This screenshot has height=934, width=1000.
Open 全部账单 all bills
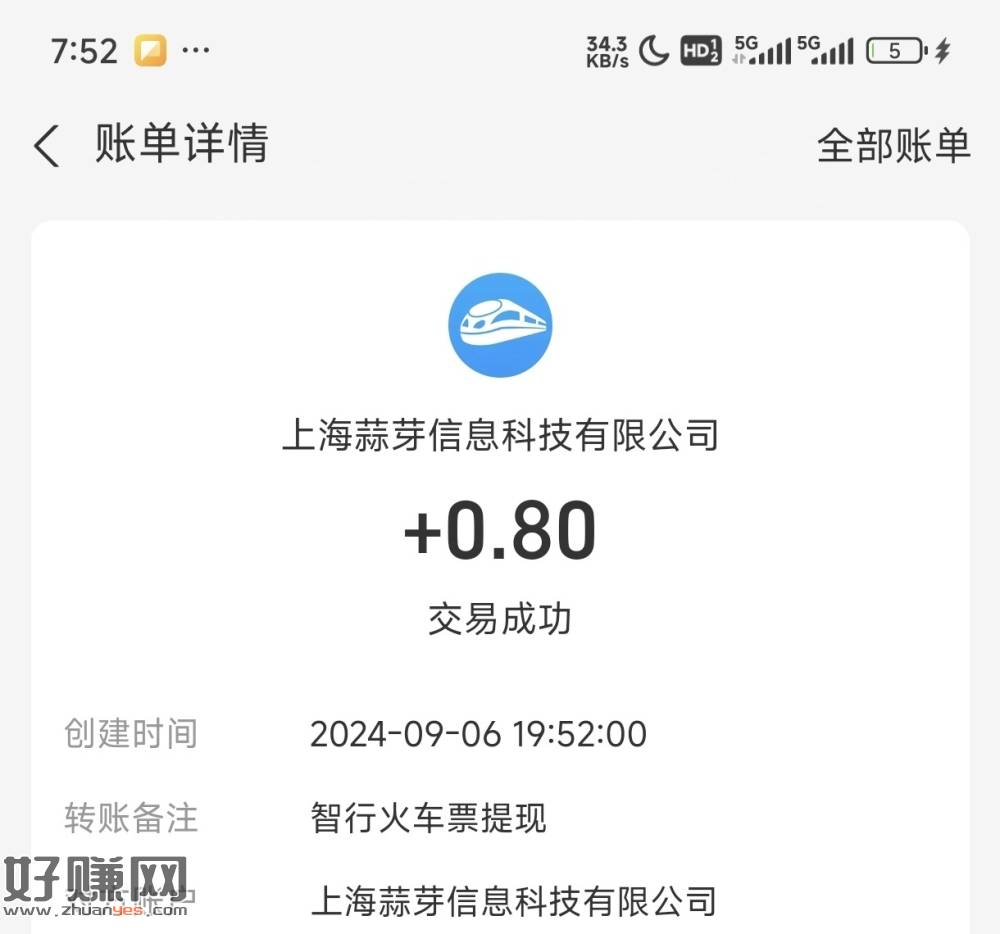(x=893, y=146)
